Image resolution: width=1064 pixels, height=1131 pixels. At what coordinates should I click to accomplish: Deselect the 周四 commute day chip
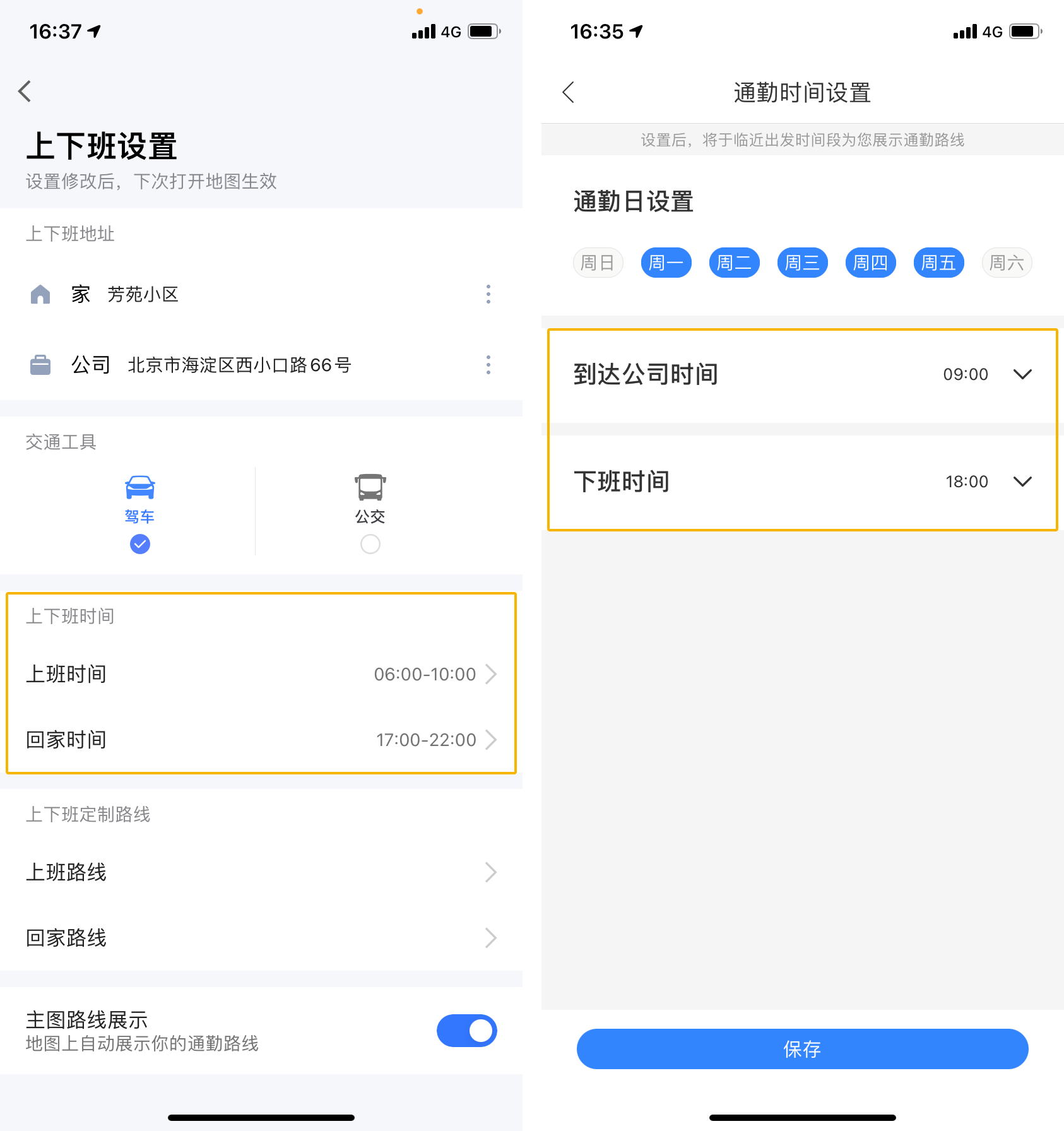pos(870,263)
